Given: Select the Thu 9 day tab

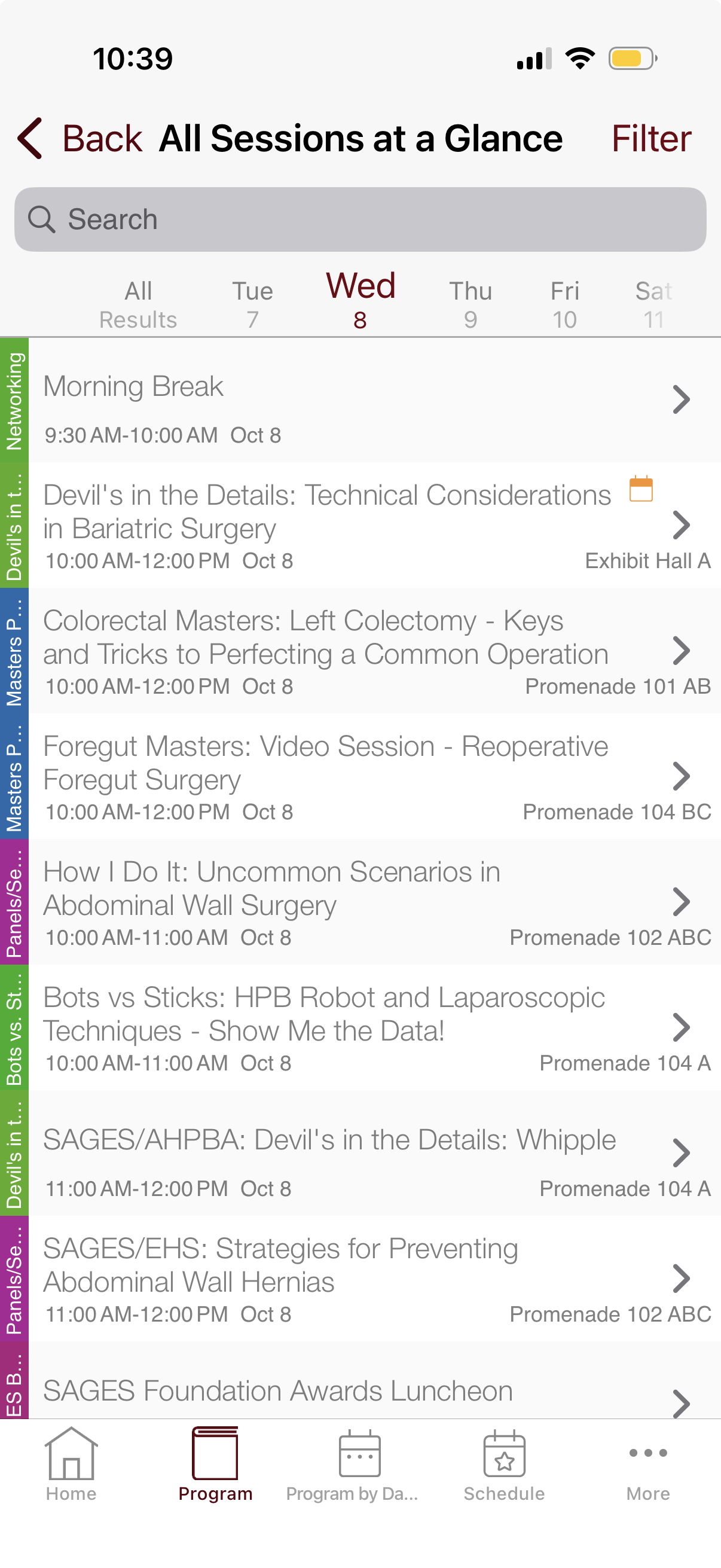Looking at the screenshot, I should tap(470, 304).
